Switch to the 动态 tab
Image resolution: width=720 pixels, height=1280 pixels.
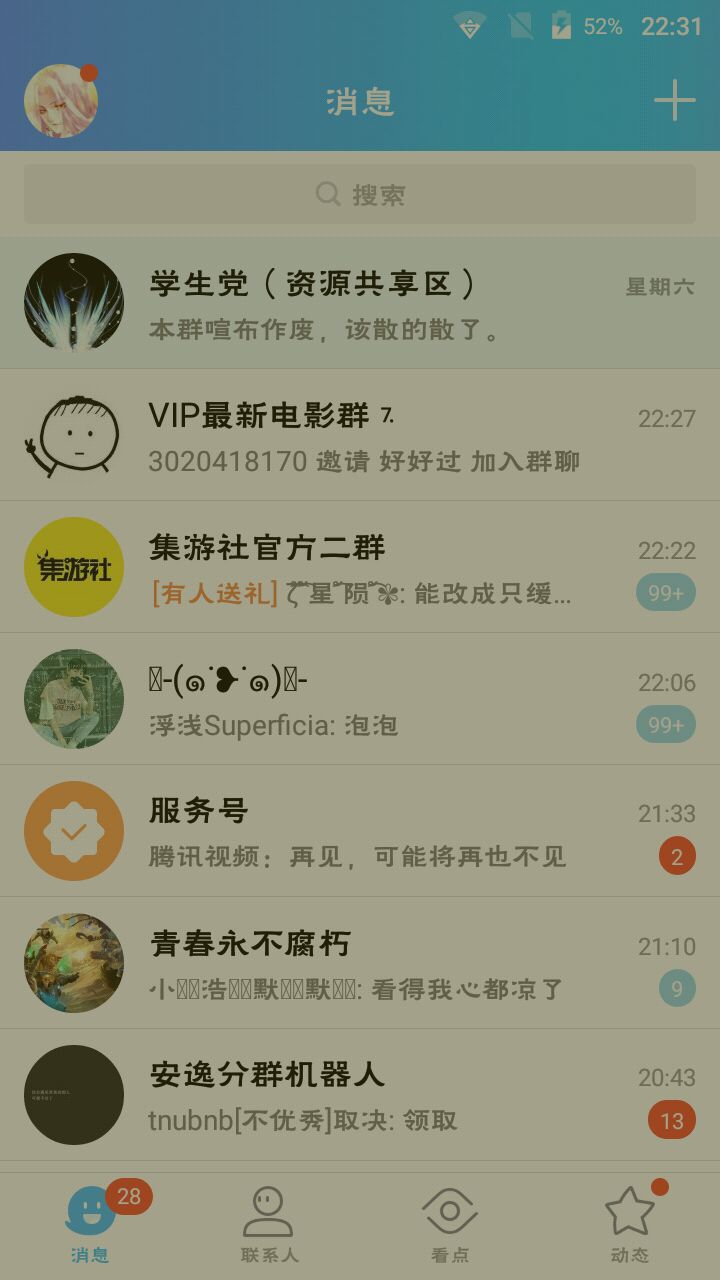pyautogui.click(x=630, y=1225)
